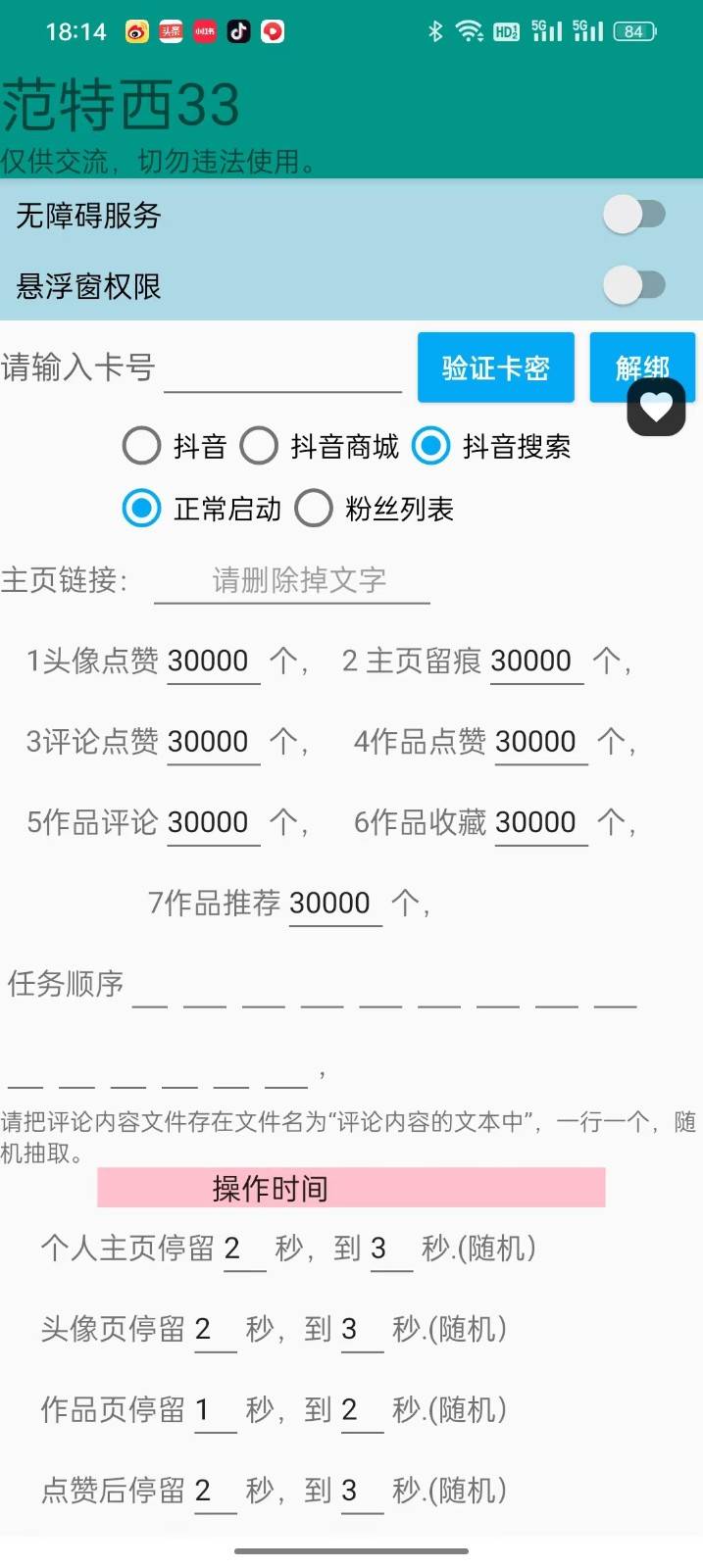The width and height of the screenshot is (703, 1568).
Task: Edit the 1头像点赞 count field
Action: tap(212, 661)
